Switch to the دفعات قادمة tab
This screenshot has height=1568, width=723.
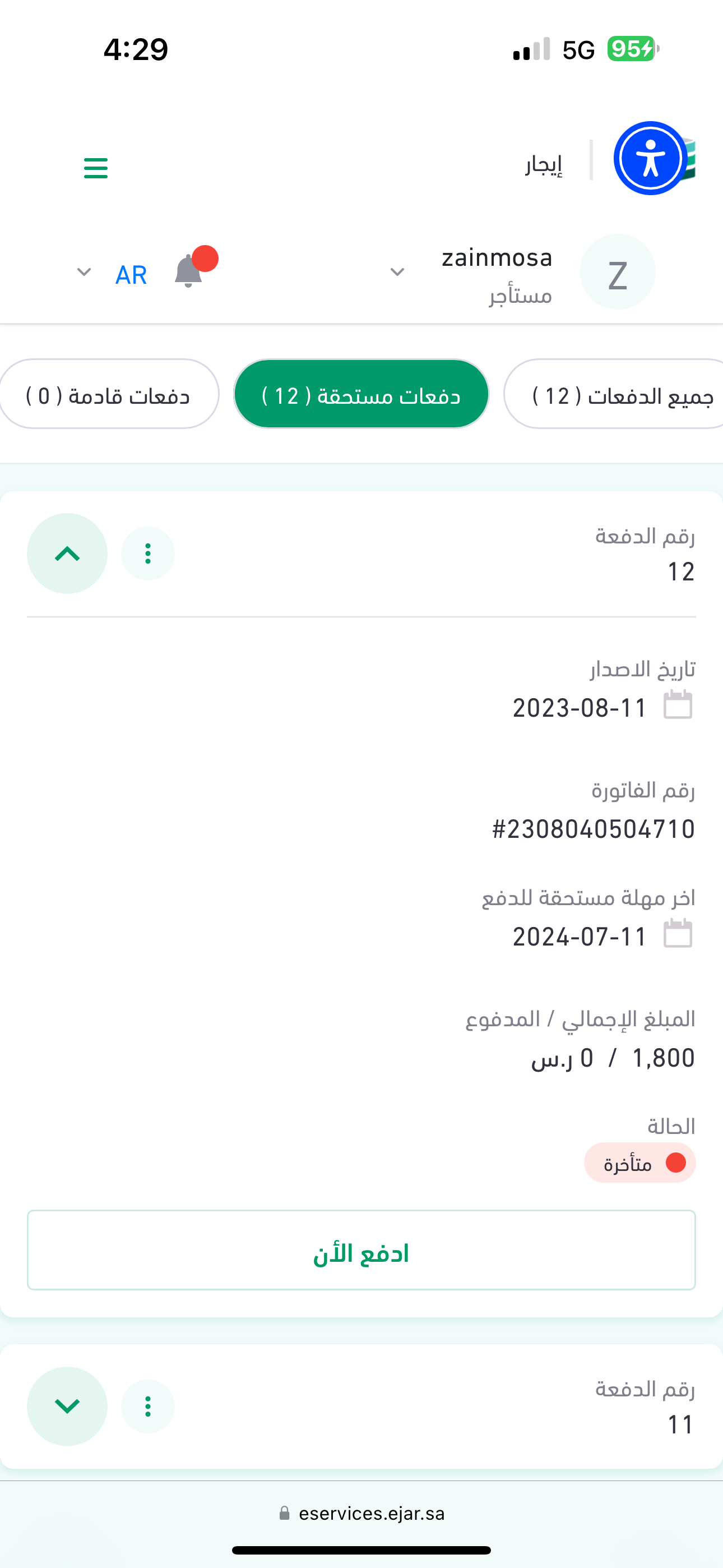point(108,394)
